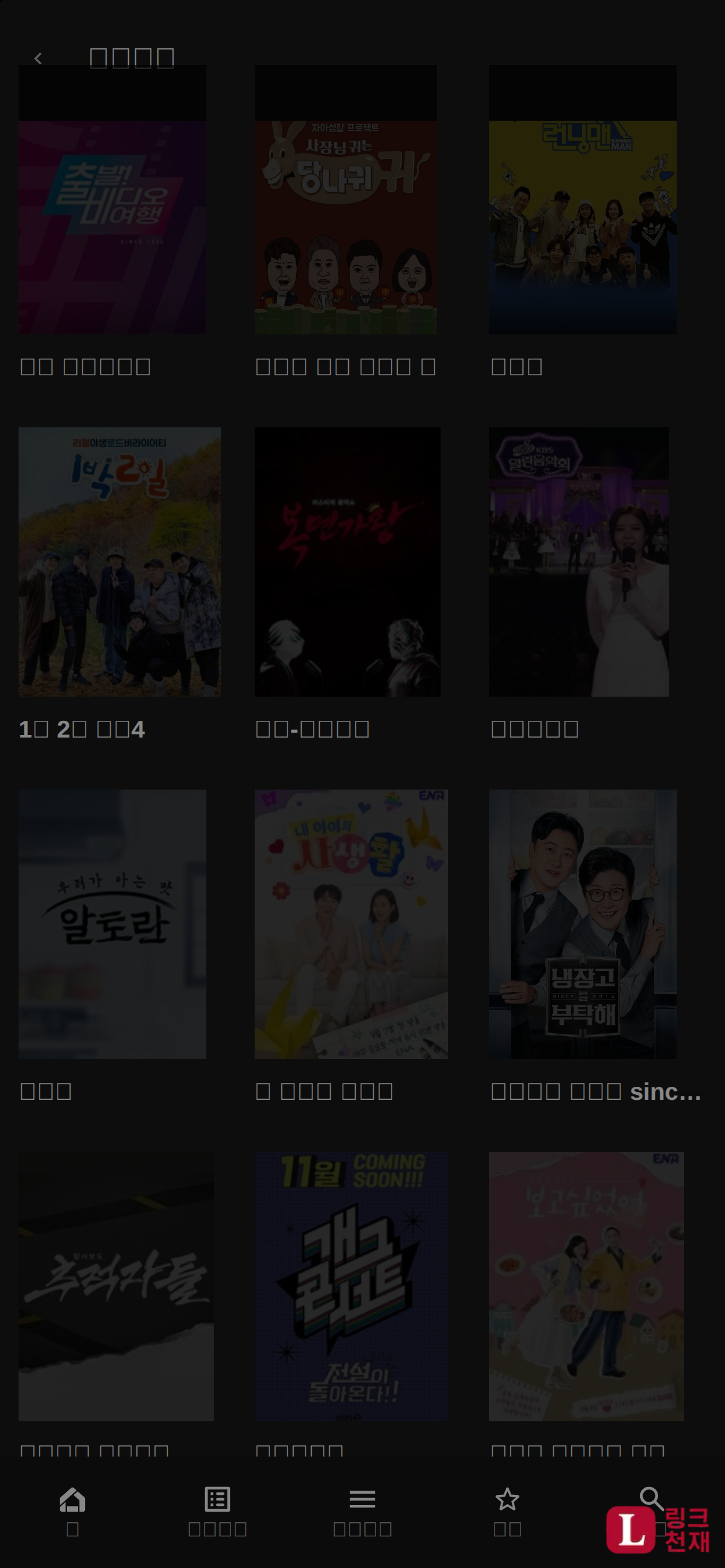Open the 복면가왕 poster
The width and height of the screenshot is (725, 1568).
tap(347, 562)
